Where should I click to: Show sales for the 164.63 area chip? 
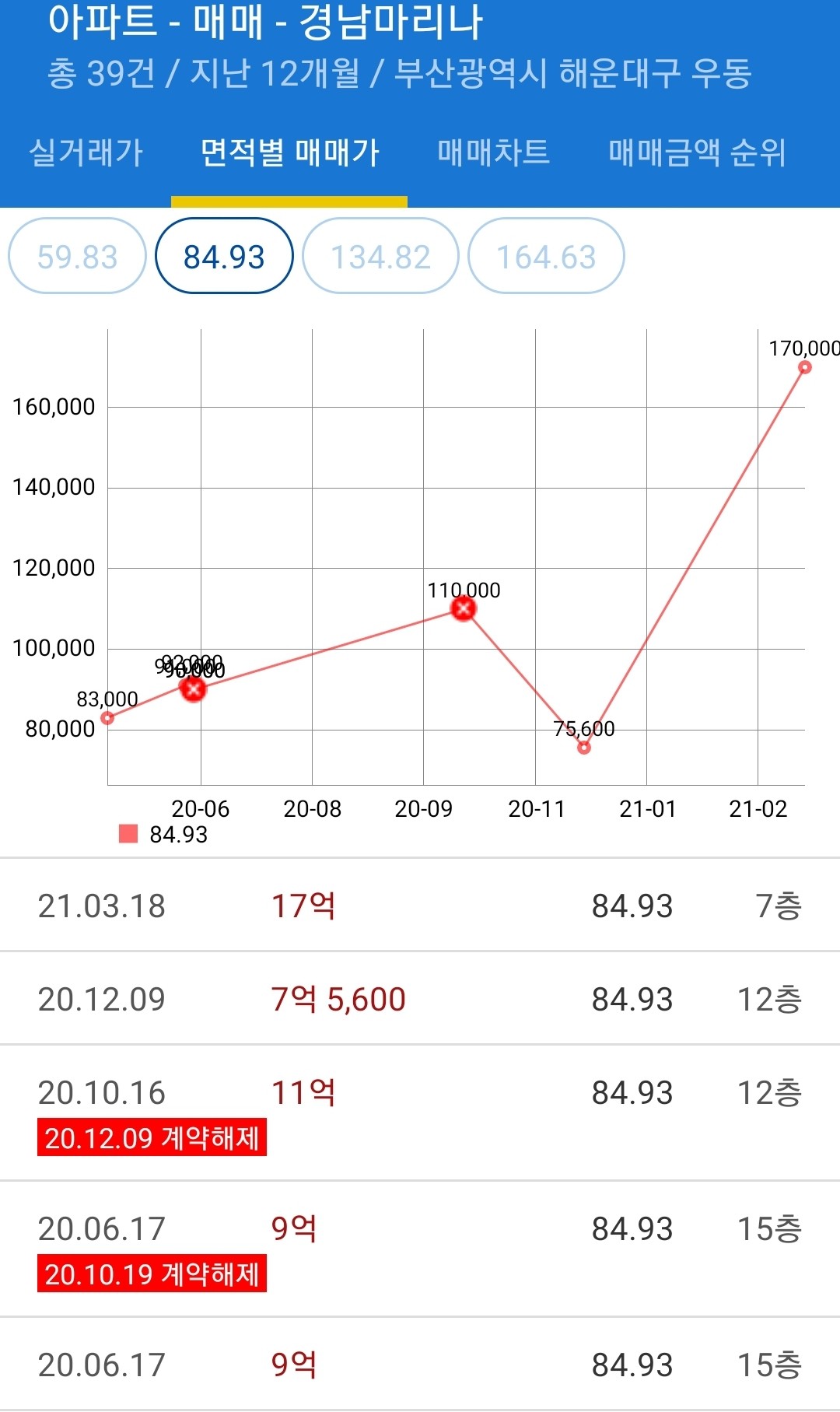(x=546, y=257)
